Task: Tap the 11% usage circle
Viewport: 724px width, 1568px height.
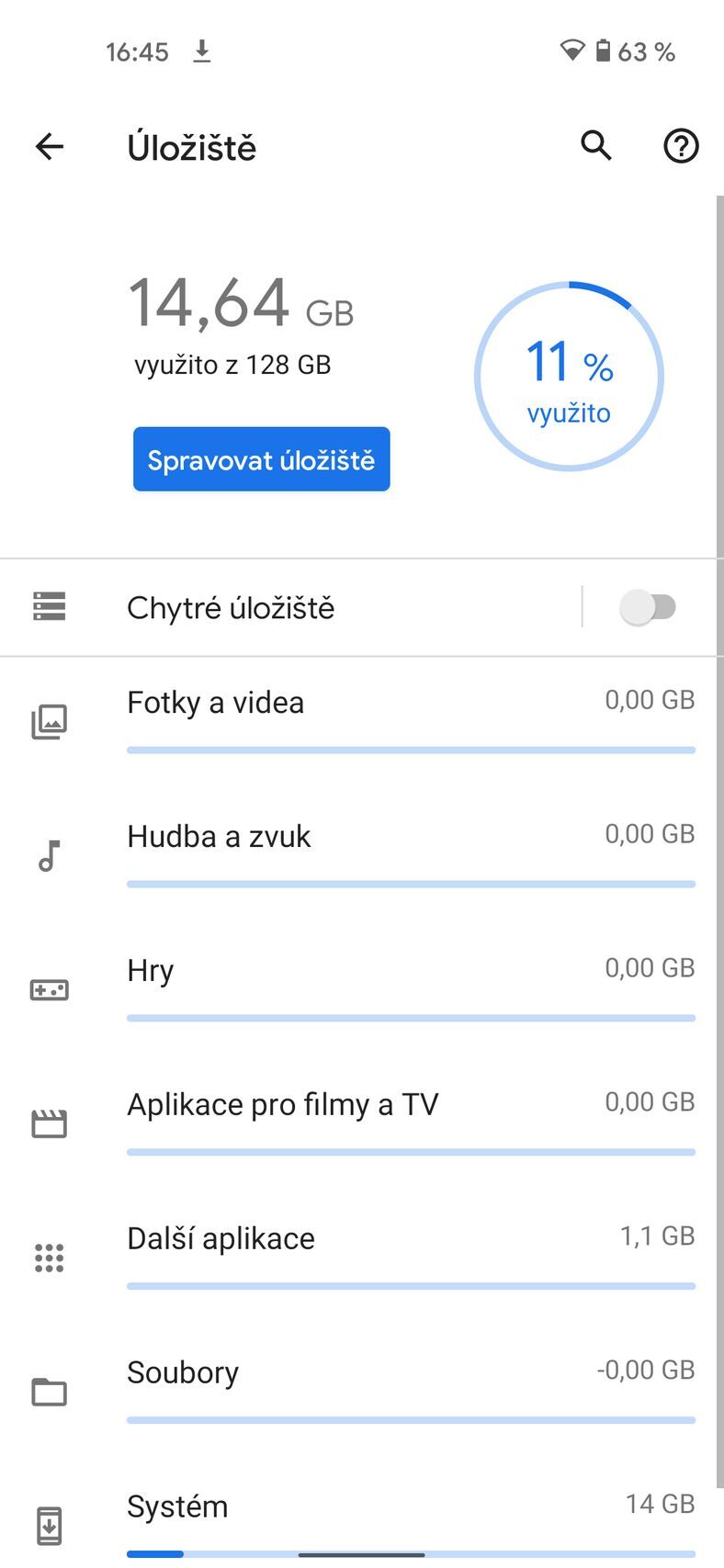Action: [x=570, y=377]
